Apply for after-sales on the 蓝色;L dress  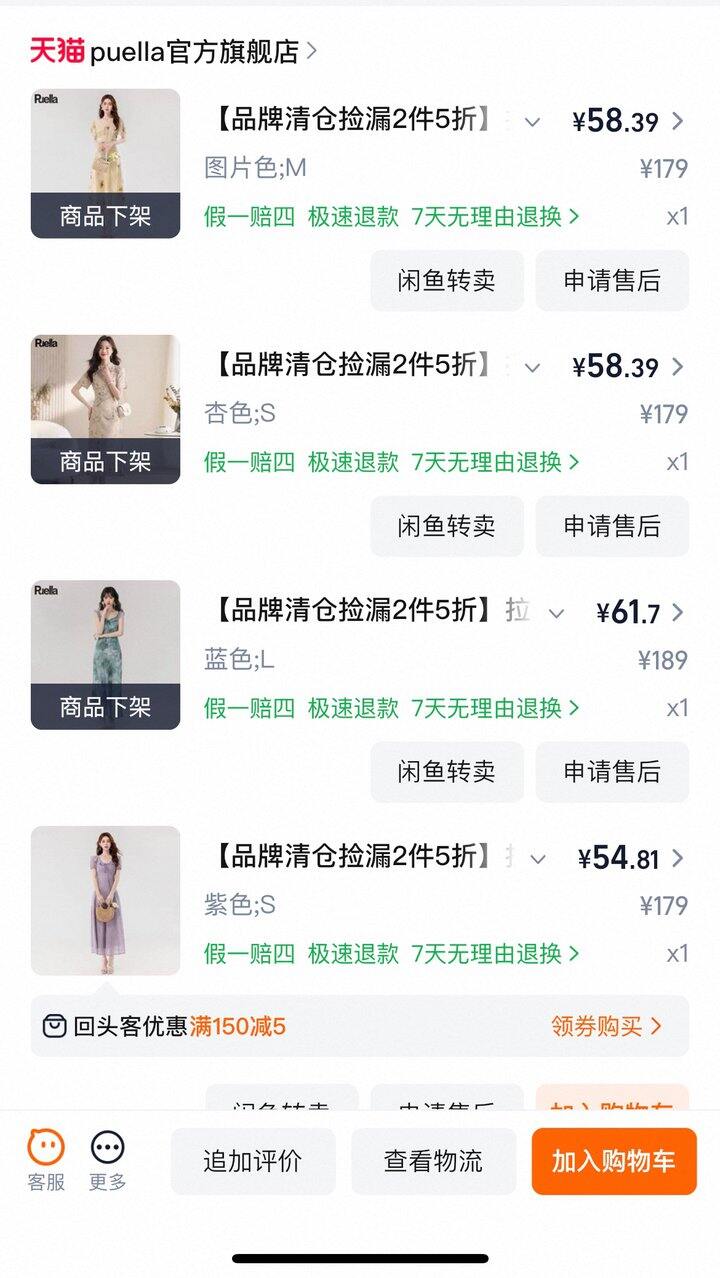(x=612, y=772)
